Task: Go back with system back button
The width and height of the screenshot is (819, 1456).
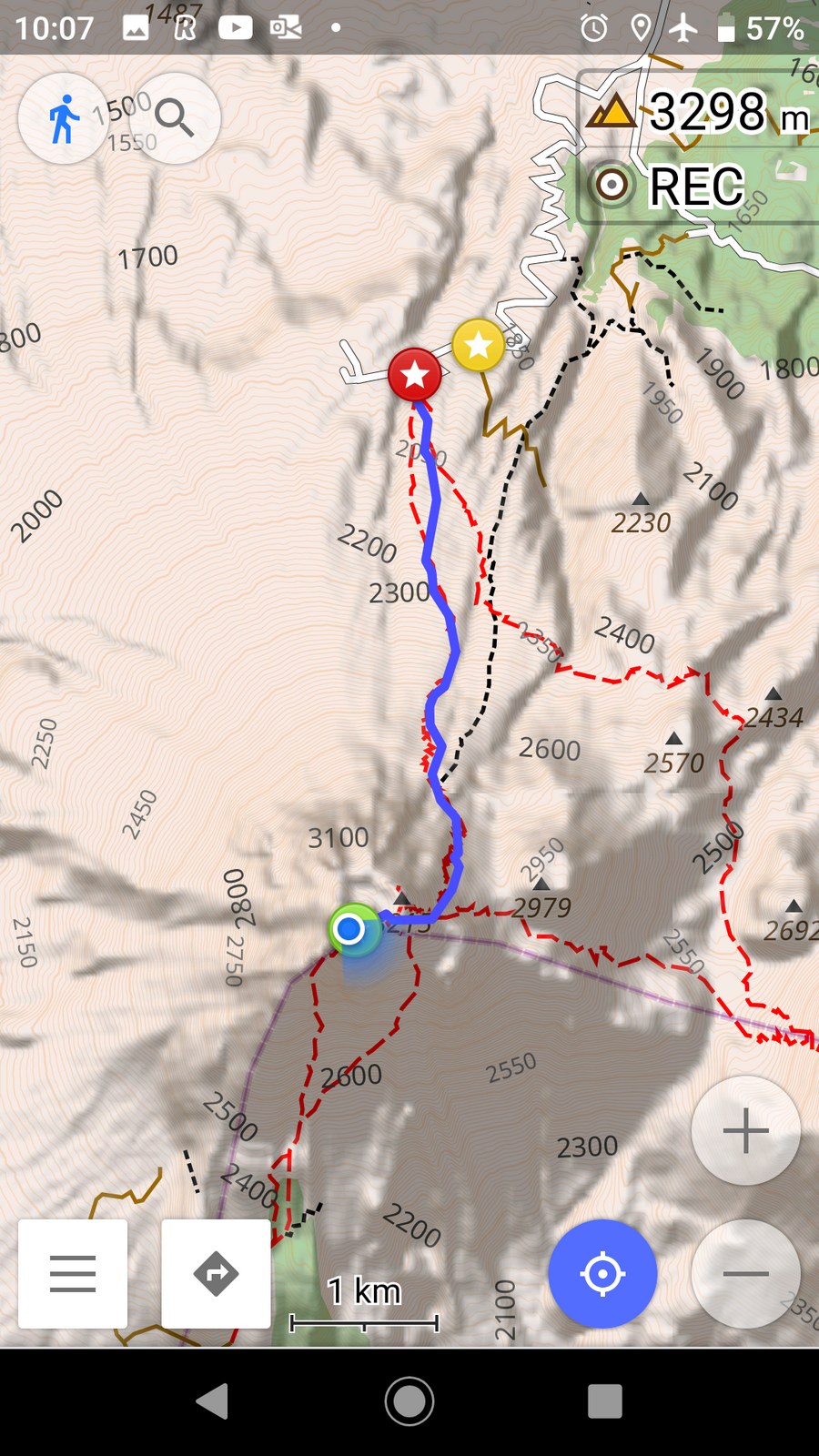Action: point(212,1401)
